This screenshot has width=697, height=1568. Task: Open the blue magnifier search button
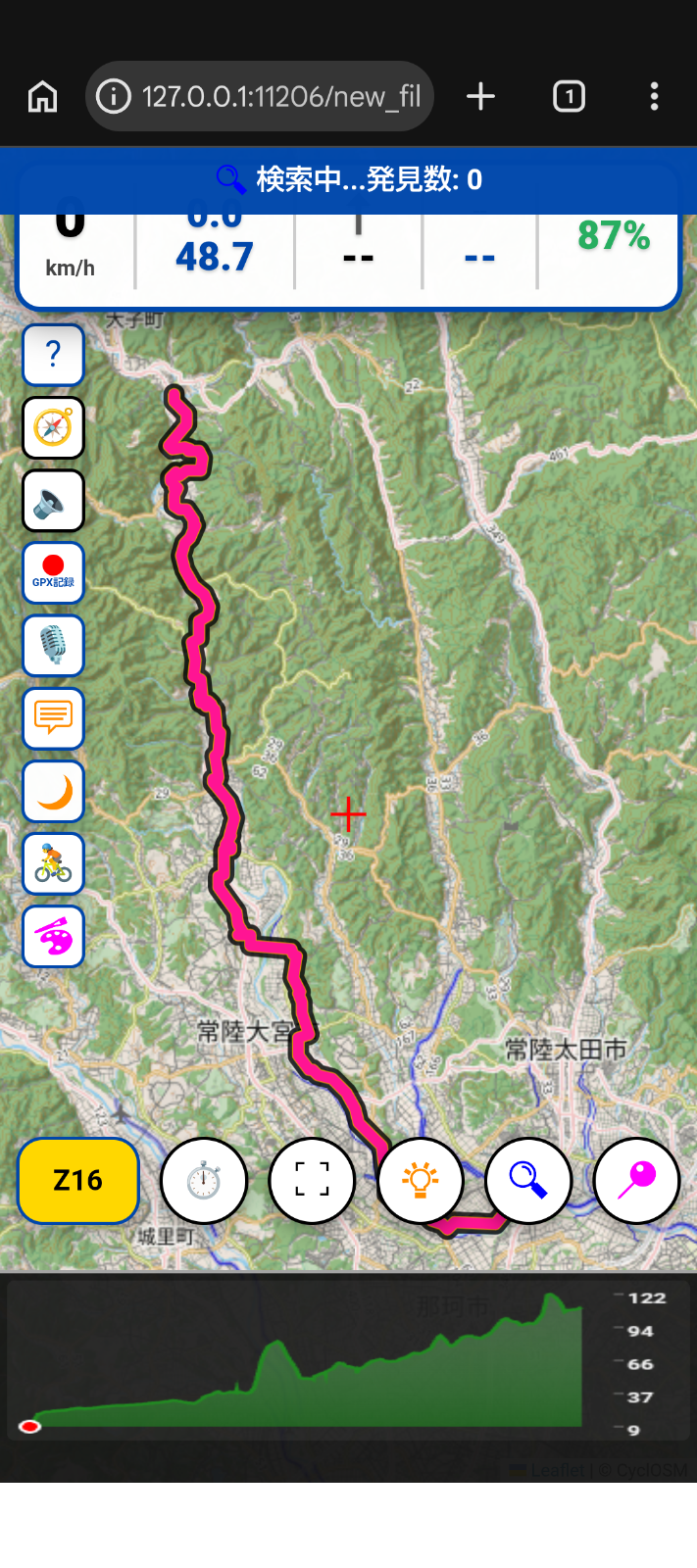click(528, 1181)
